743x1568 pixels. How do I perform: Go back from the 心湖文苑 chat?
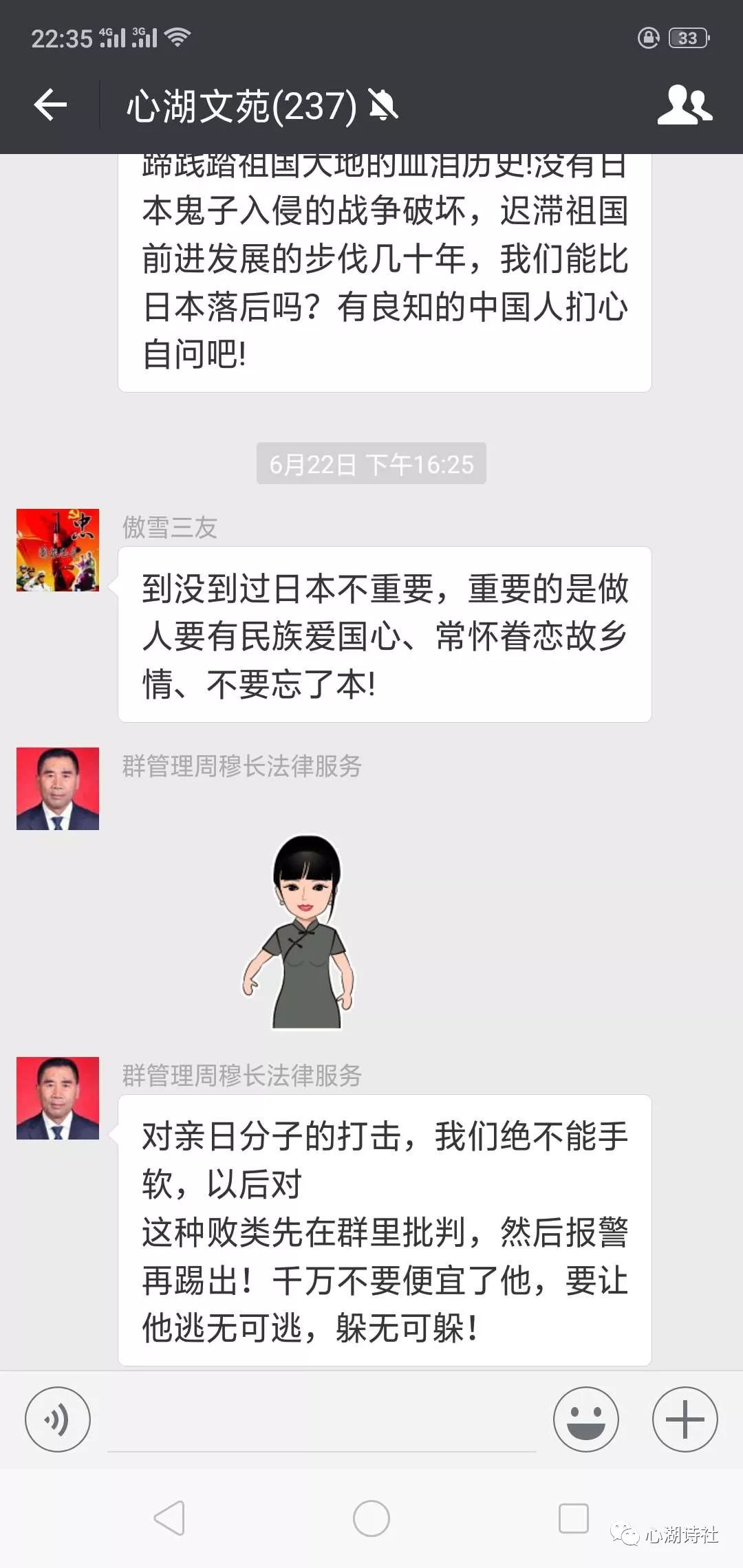pyautogui.click(x=50, y=105)
